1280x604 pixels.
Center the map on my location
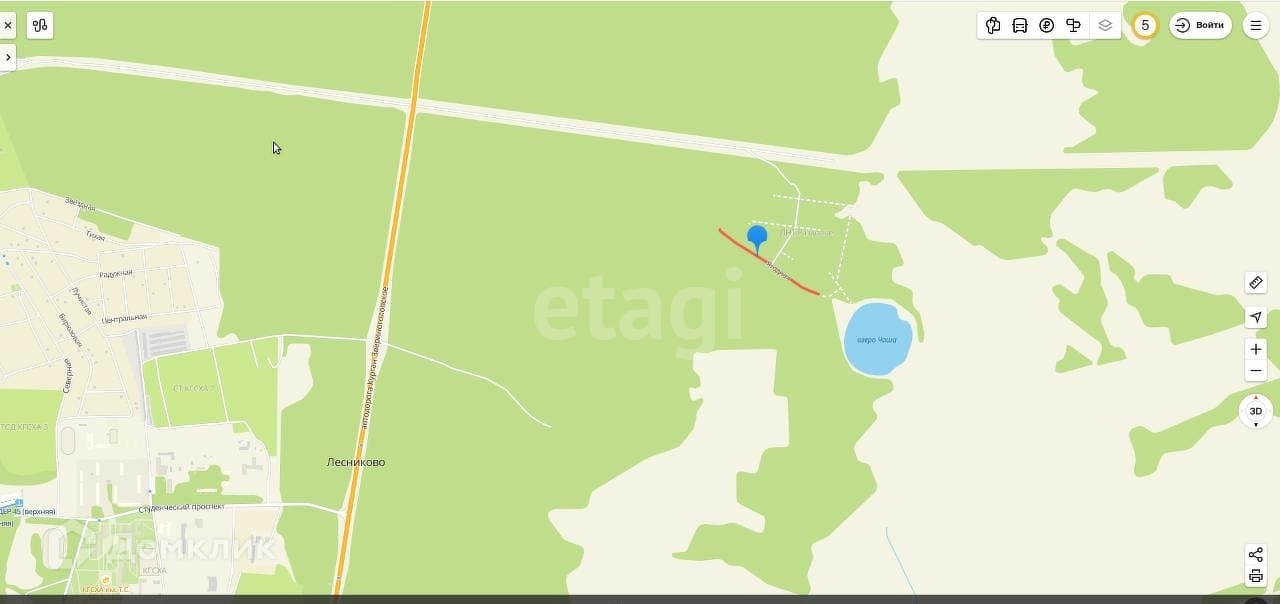click(x=1256, y=317)
